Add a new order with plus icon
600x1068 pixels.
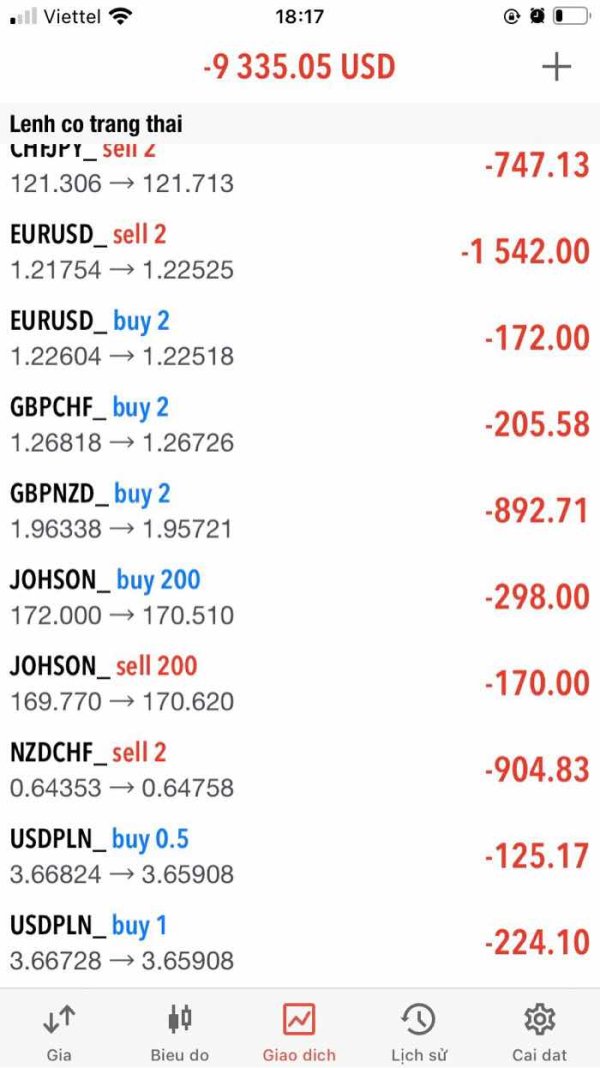click(556, 67)
